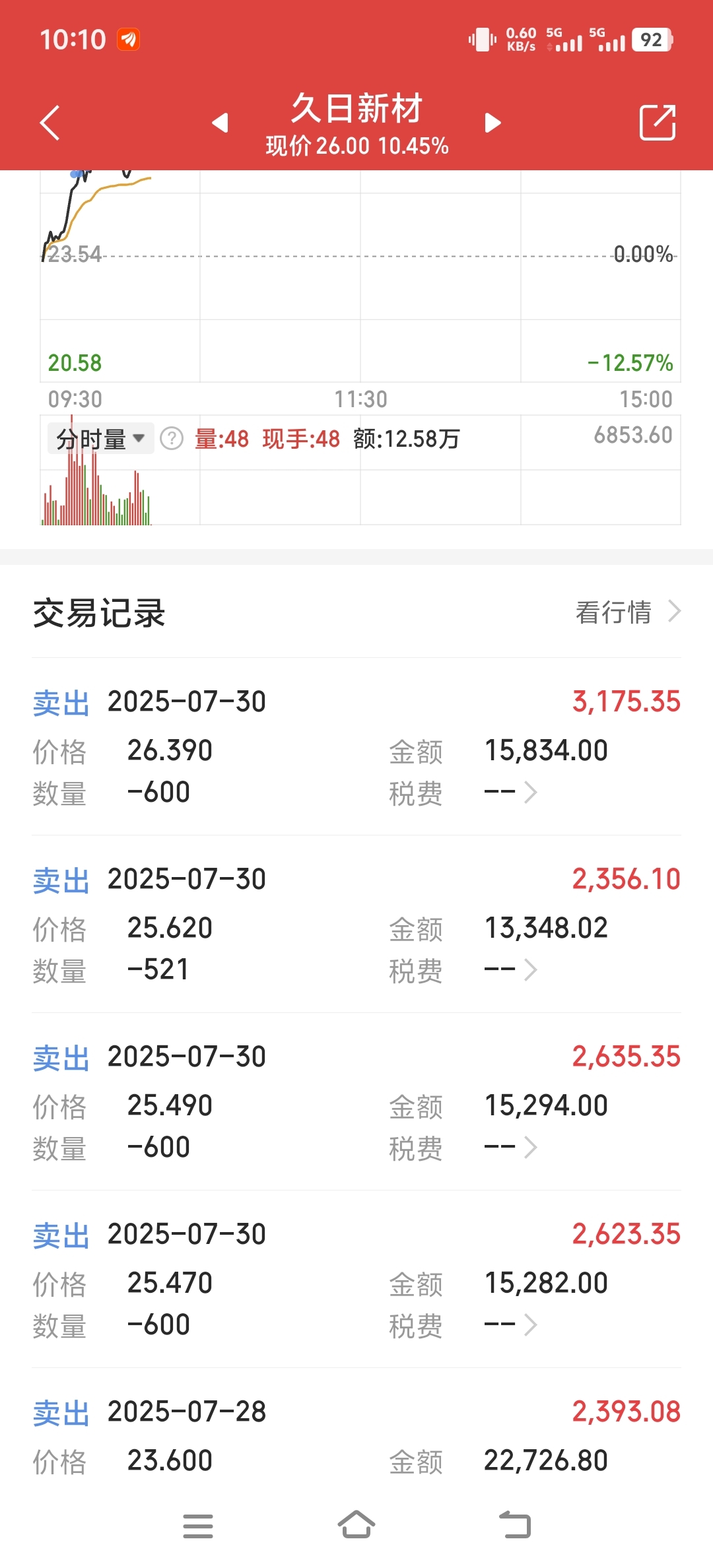
Task: Switch to the next stock with right triangle
Action: [492, 123]
